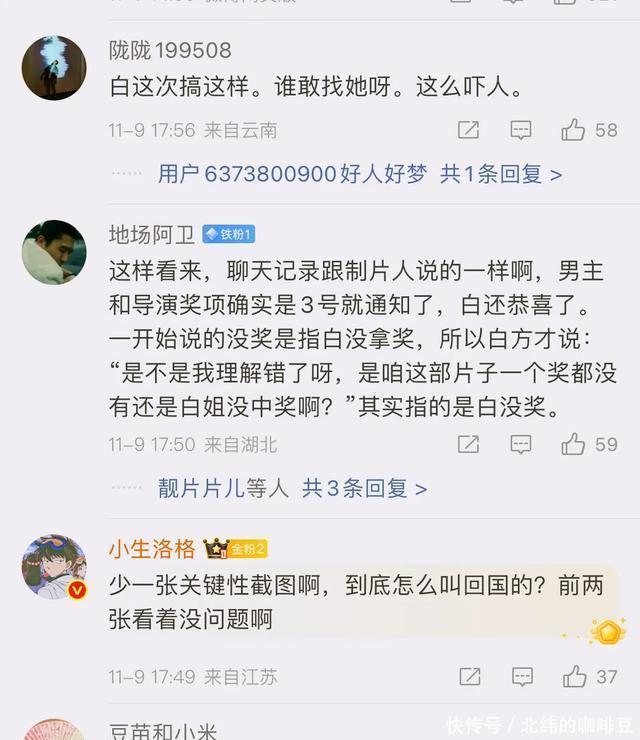Repost 陇陇199508's comment
Screen dimensions: 640x740
click(x=468, y=130)
